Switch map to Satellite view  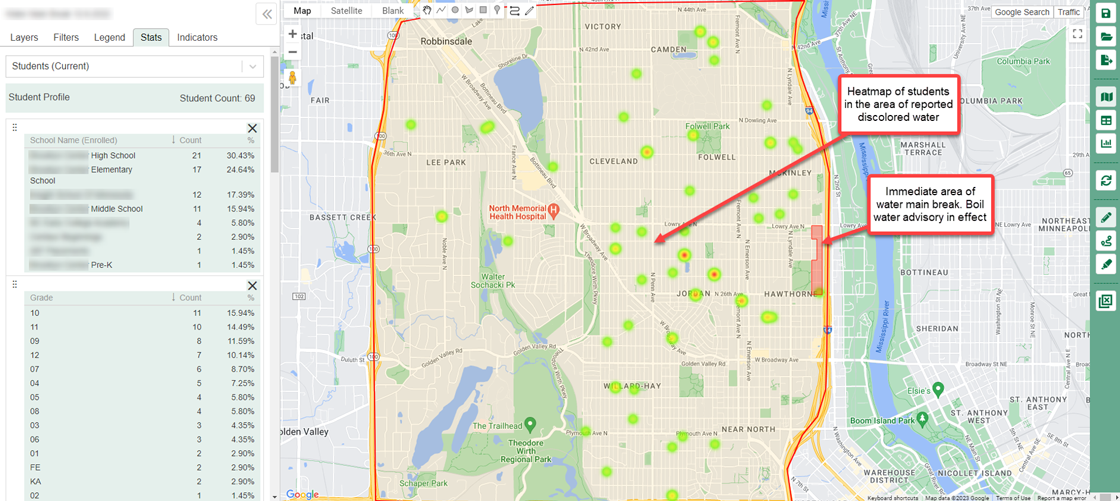pos(346,11)
